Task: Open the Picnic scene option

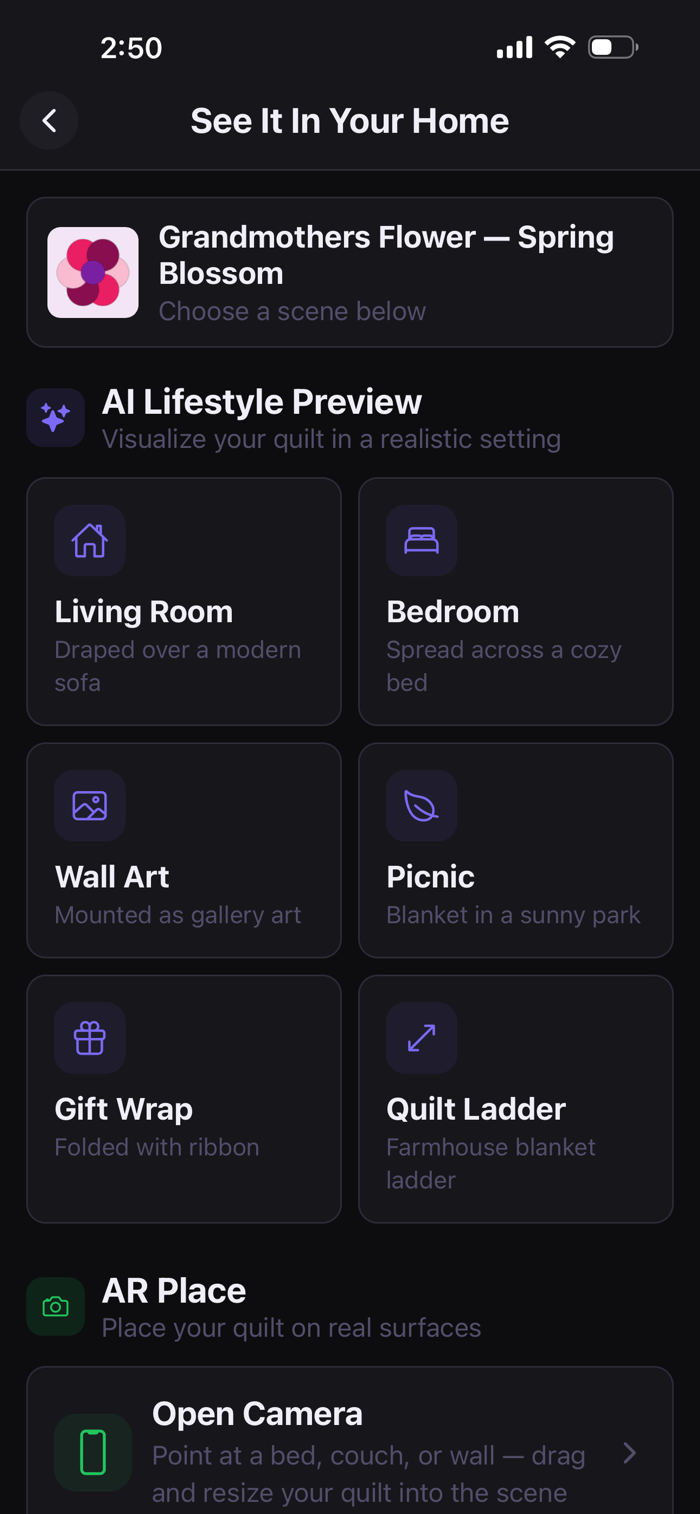Action: [x=516, y=850]
